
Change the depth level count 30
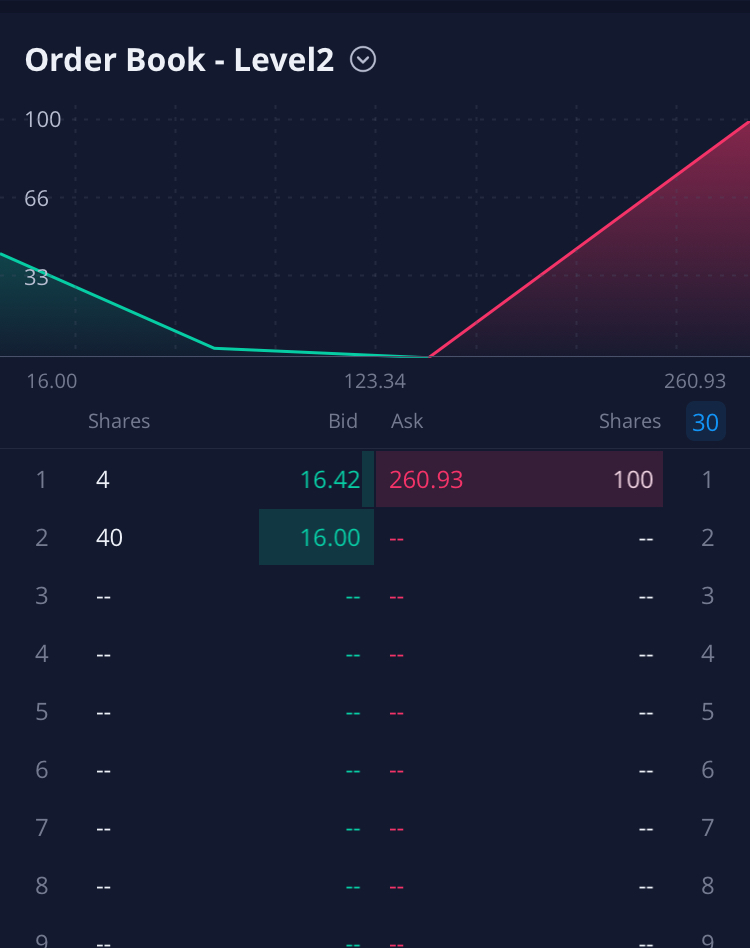705,422
